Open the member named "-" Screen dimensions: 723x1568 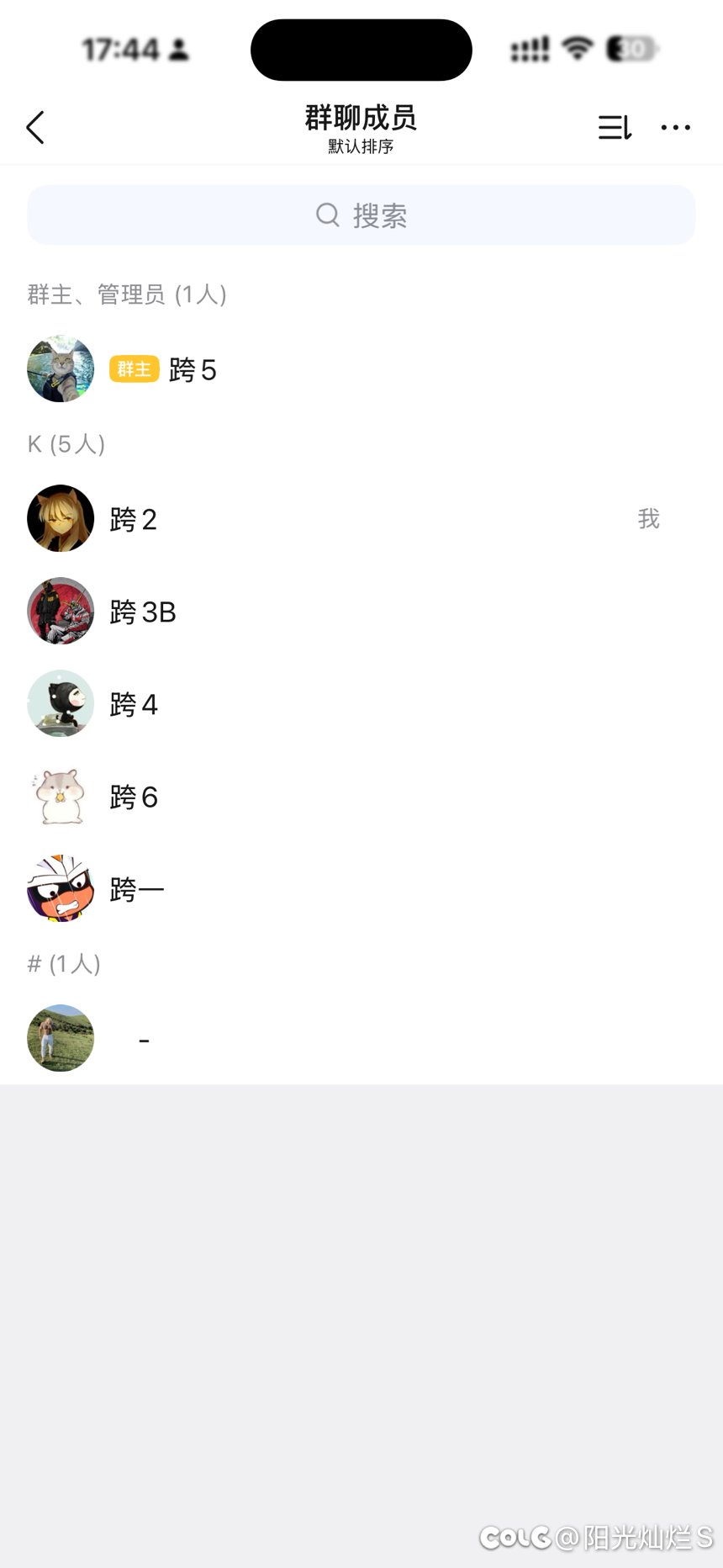(144, 1039)
